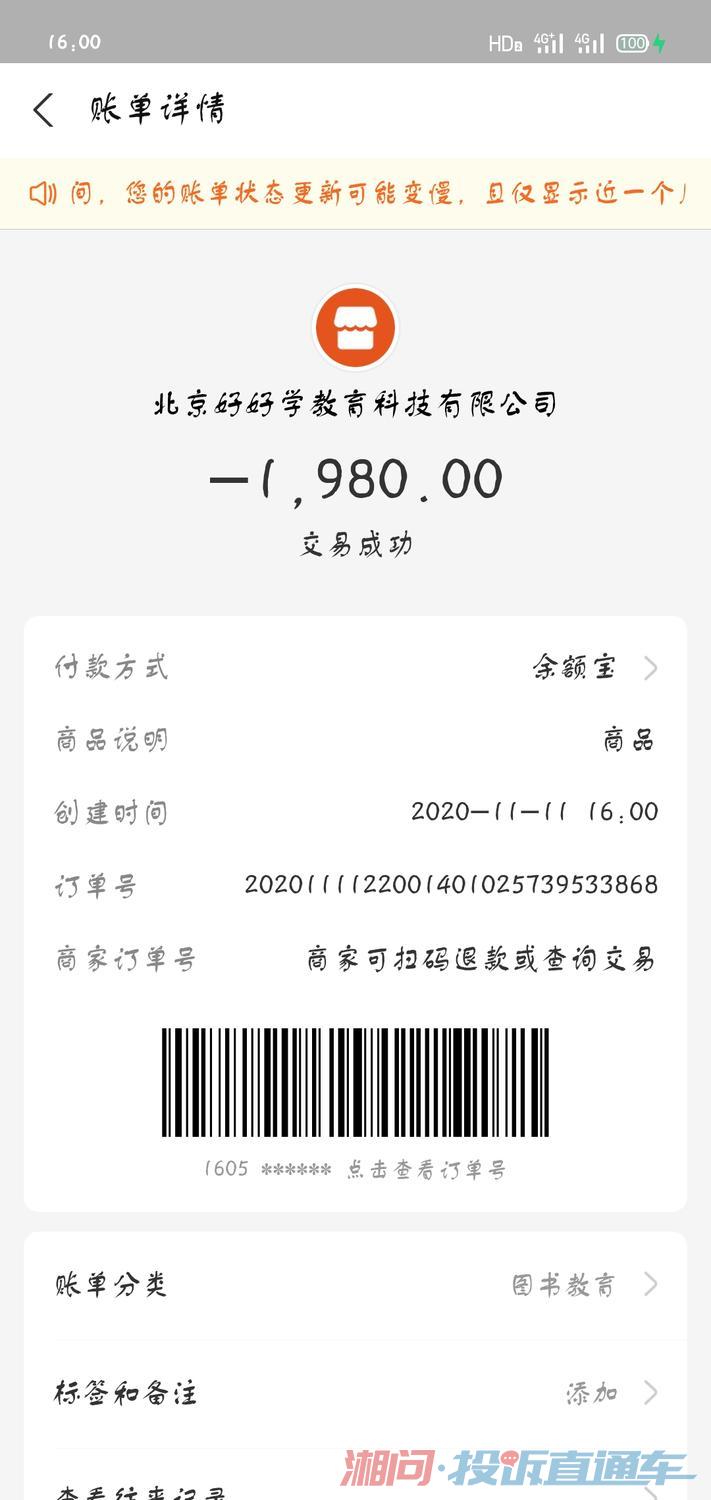Tap 点击查看订单号 under the barcode

pyautogui.click(x=426, y=1169)
